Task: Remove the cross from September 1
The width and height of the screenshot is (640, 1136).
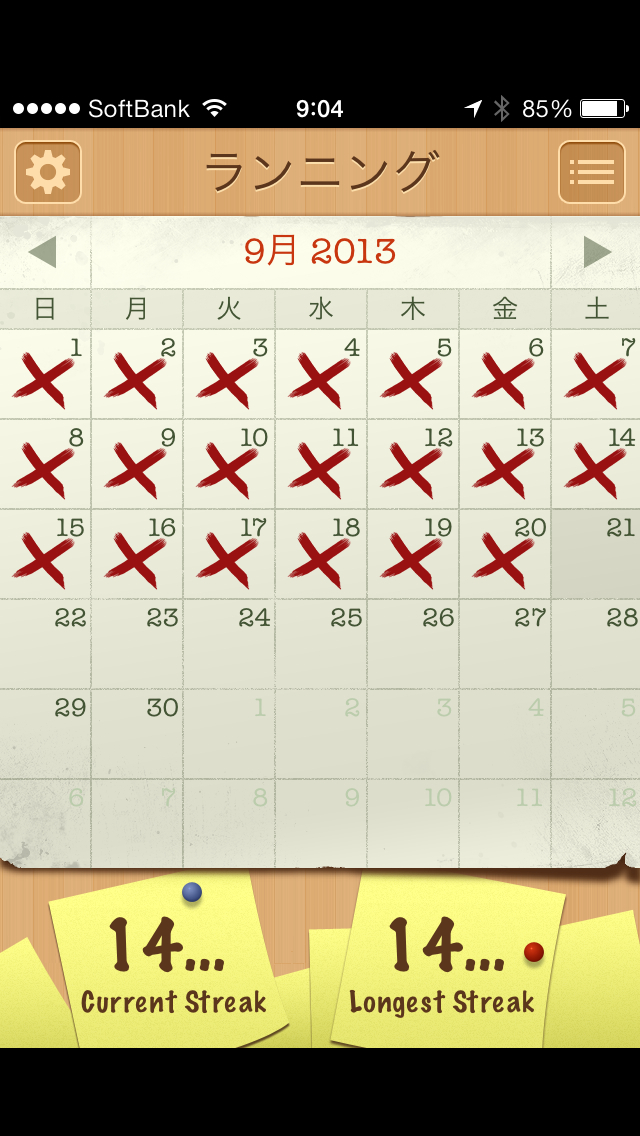Action: pos(46,375)
